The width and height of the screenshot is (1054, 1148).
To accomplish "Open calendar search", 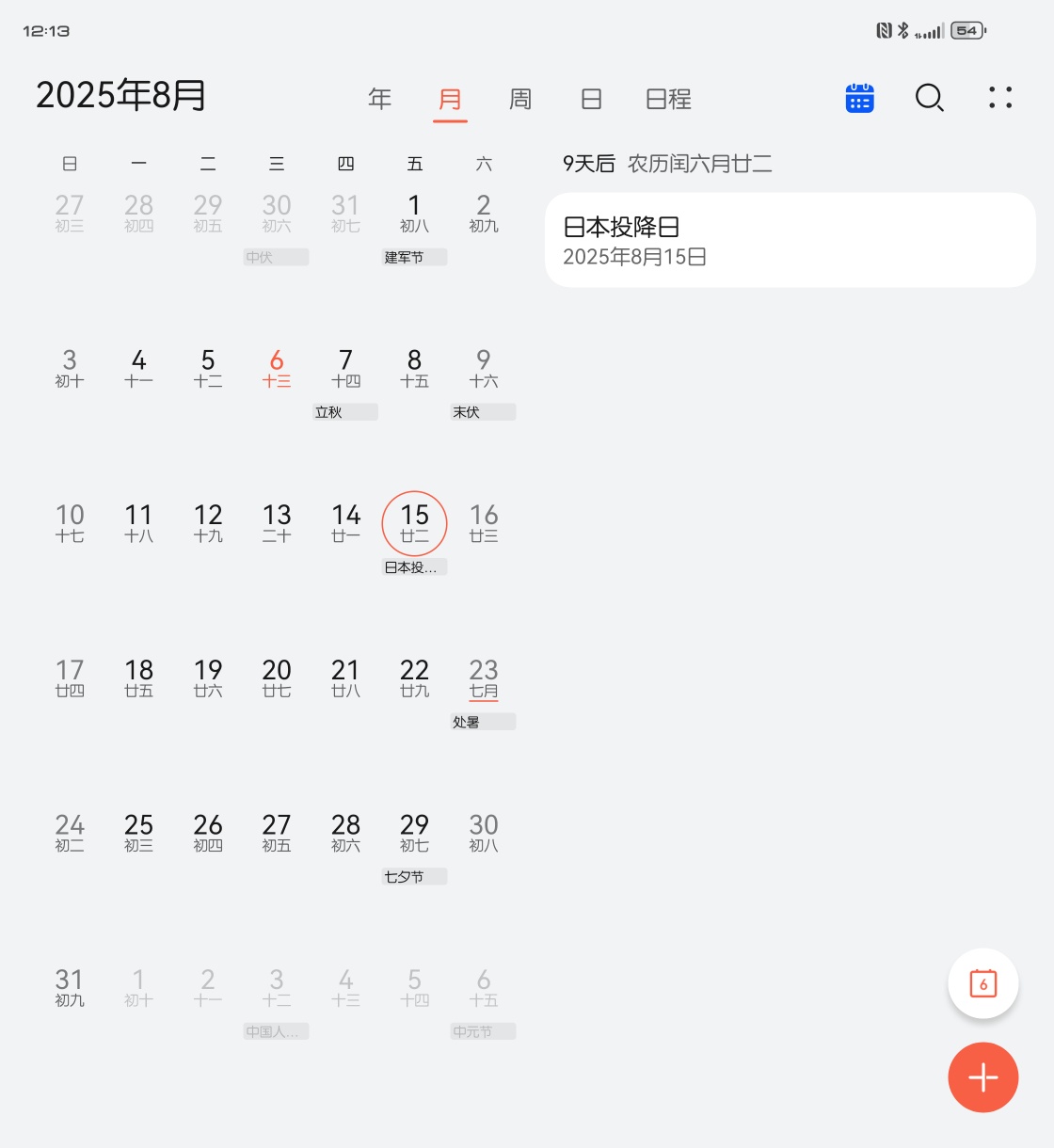I will (929, 98).
